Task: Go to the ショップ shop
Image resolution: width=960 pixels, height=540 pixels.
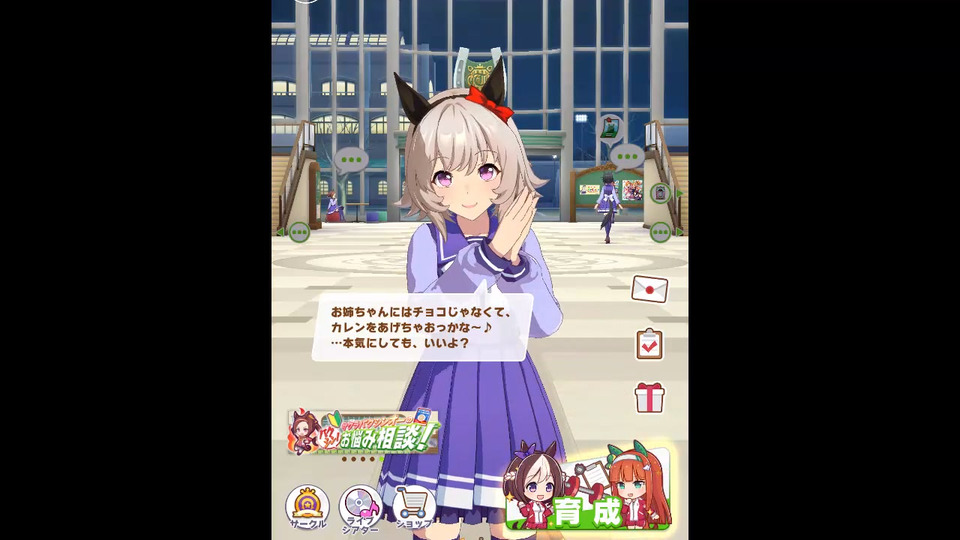Action: (x=412, y=505)
